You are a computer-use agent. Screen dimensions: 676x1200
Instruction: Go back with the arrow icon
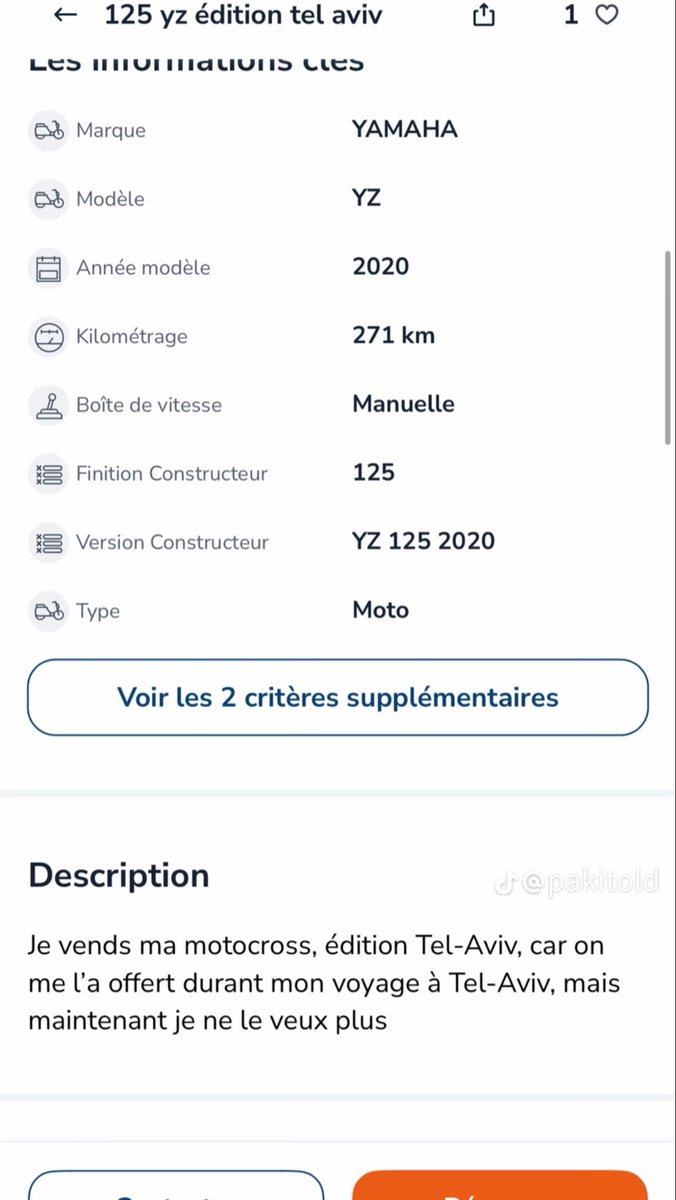pos(66,15)
